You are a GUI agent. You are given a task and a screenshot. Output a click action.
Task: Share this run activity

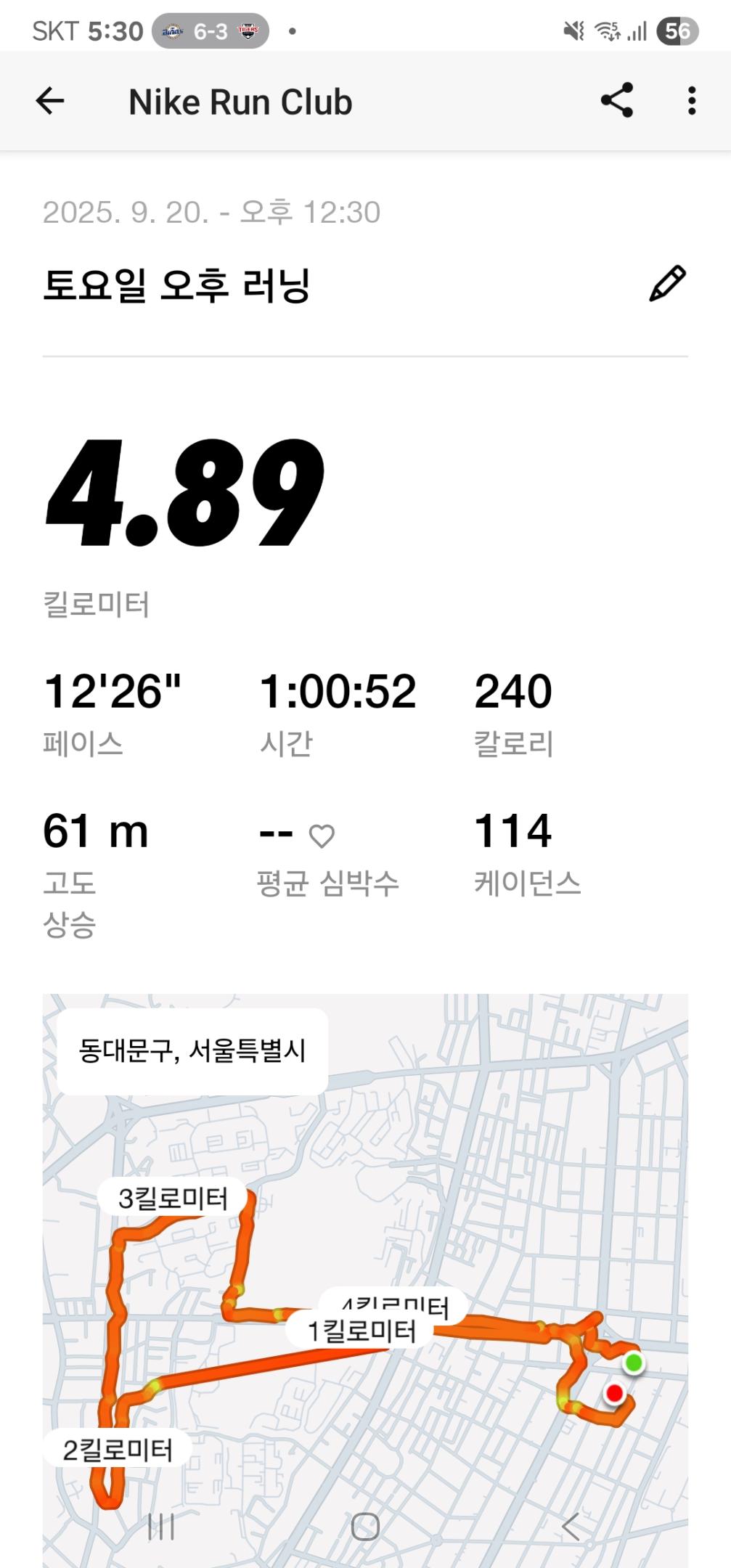617,101
